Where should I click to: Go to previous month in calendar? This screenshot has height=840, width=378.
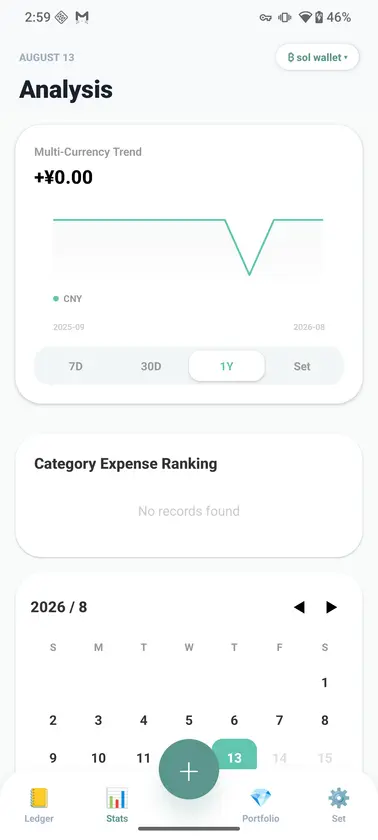point(299,607)
